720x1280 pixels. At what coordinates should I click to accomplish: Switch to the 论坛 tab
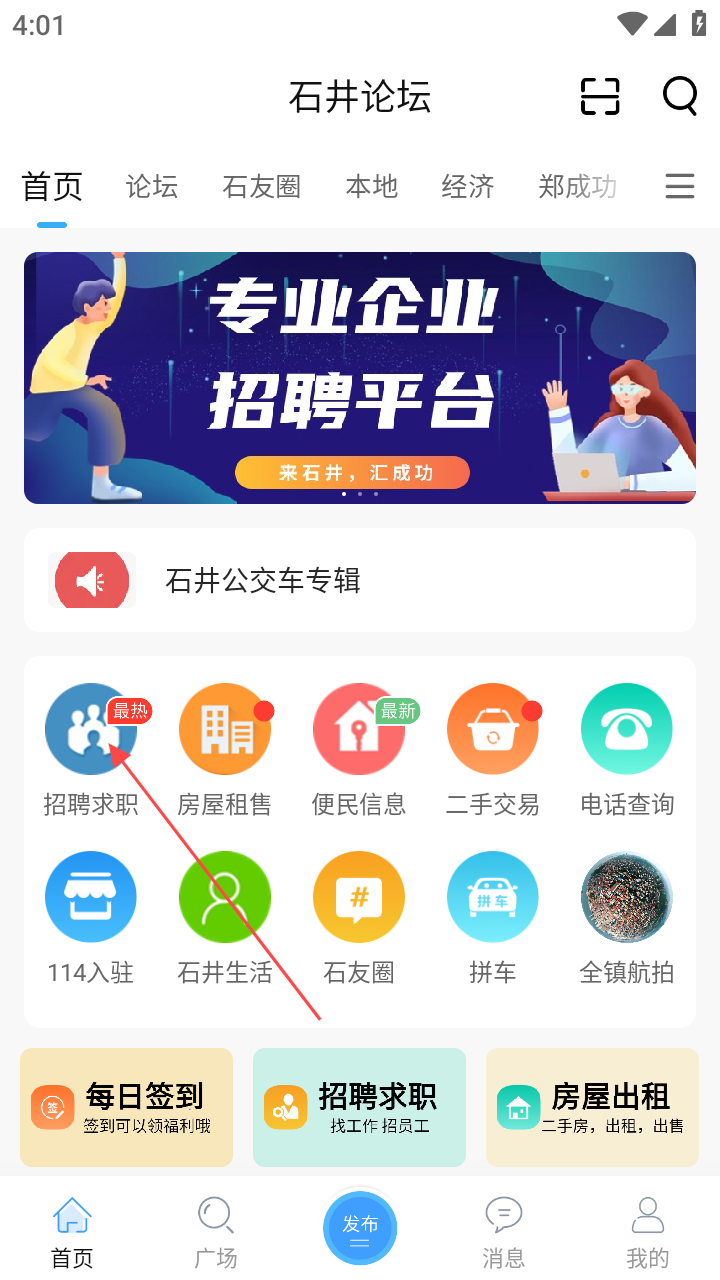pyautogui.click(x=152, y=187)
